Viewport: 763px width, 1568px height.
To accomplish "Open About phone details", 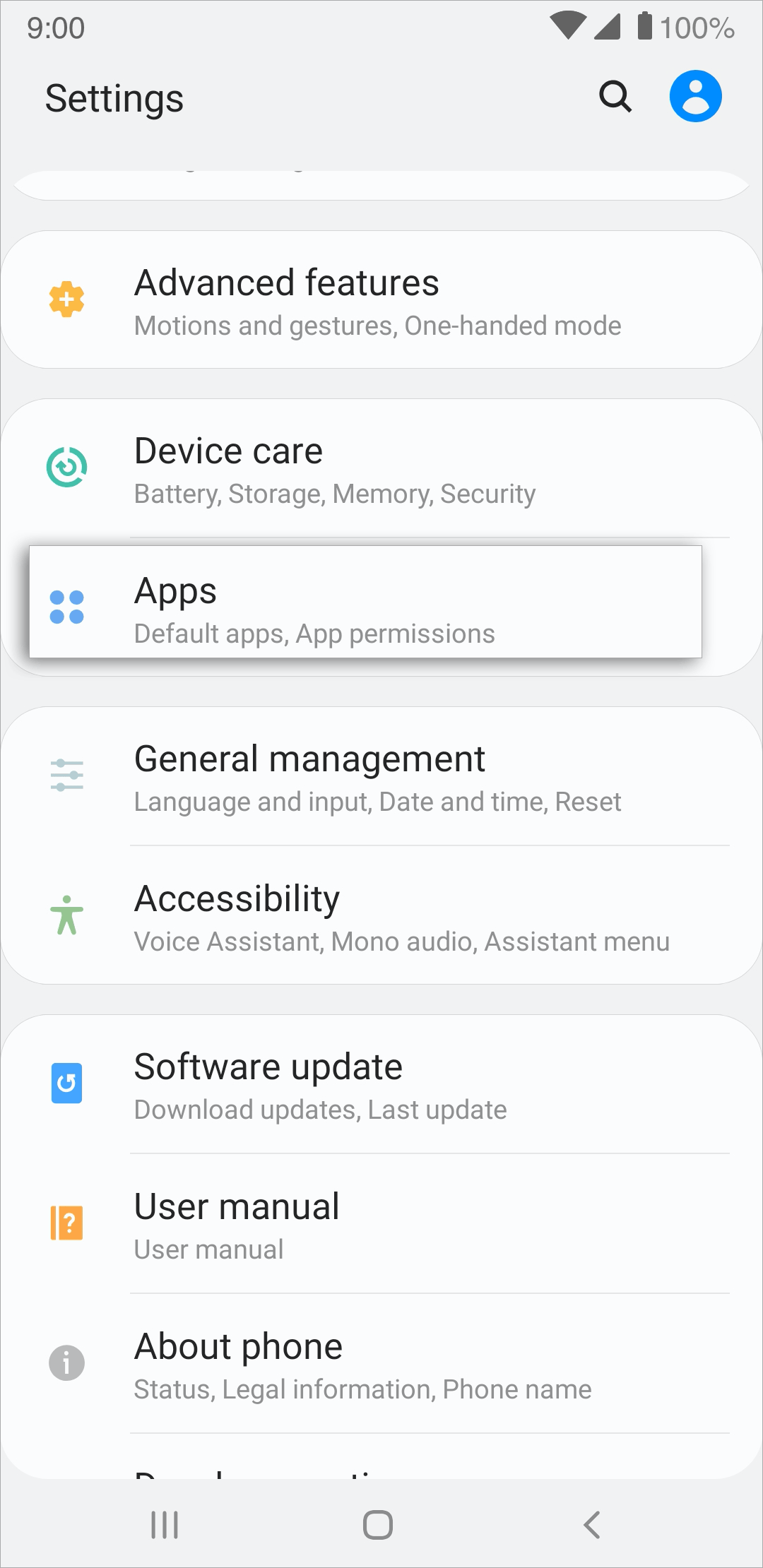I will 381,1365.
